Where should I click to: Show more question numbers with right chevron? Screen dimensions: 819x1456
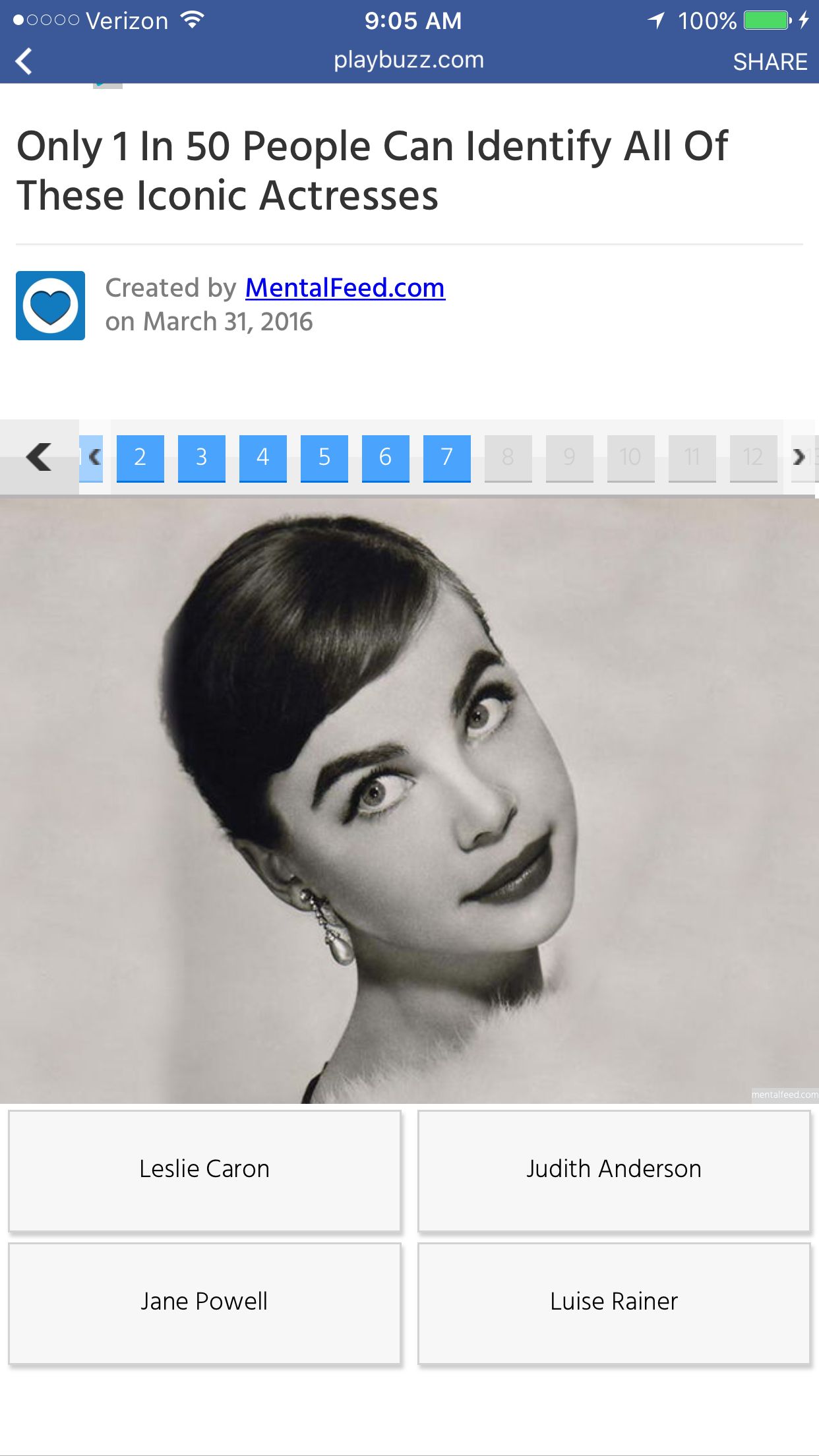click(799, 457)
